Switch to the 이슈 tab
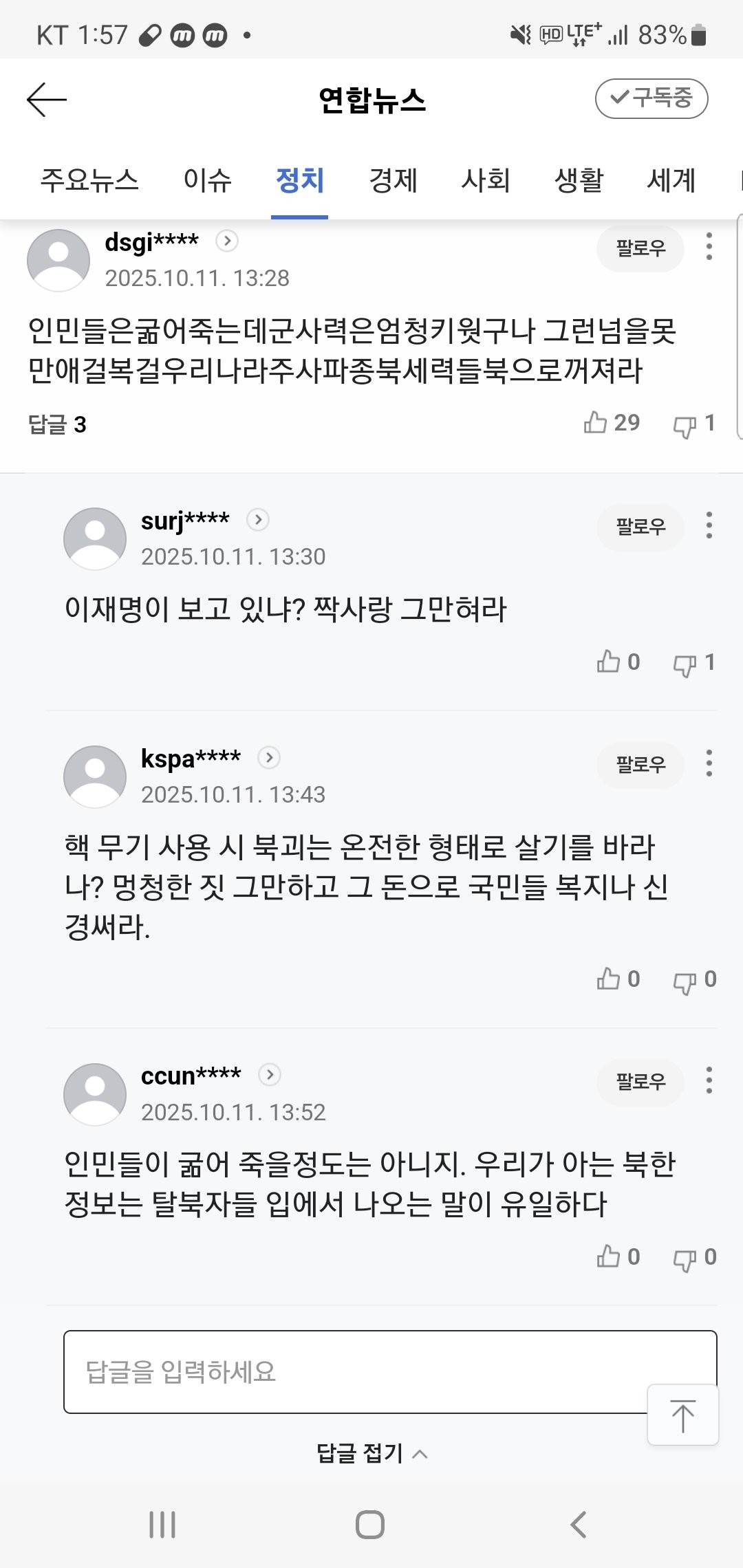The width and height of the screenshot is (743, 1568). click(x=207, y=180)
